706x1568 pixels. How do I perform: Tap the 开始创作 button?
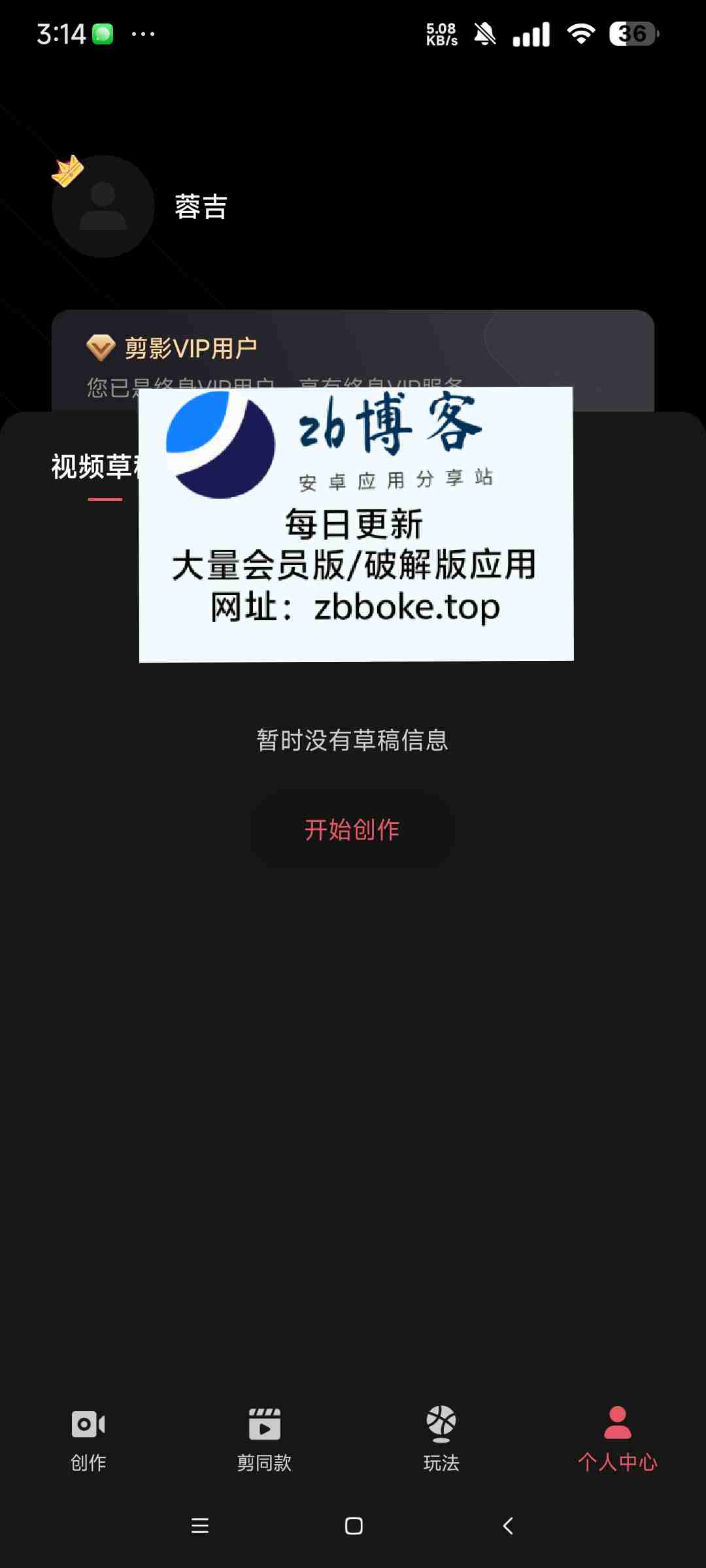(x=352, y=830)
